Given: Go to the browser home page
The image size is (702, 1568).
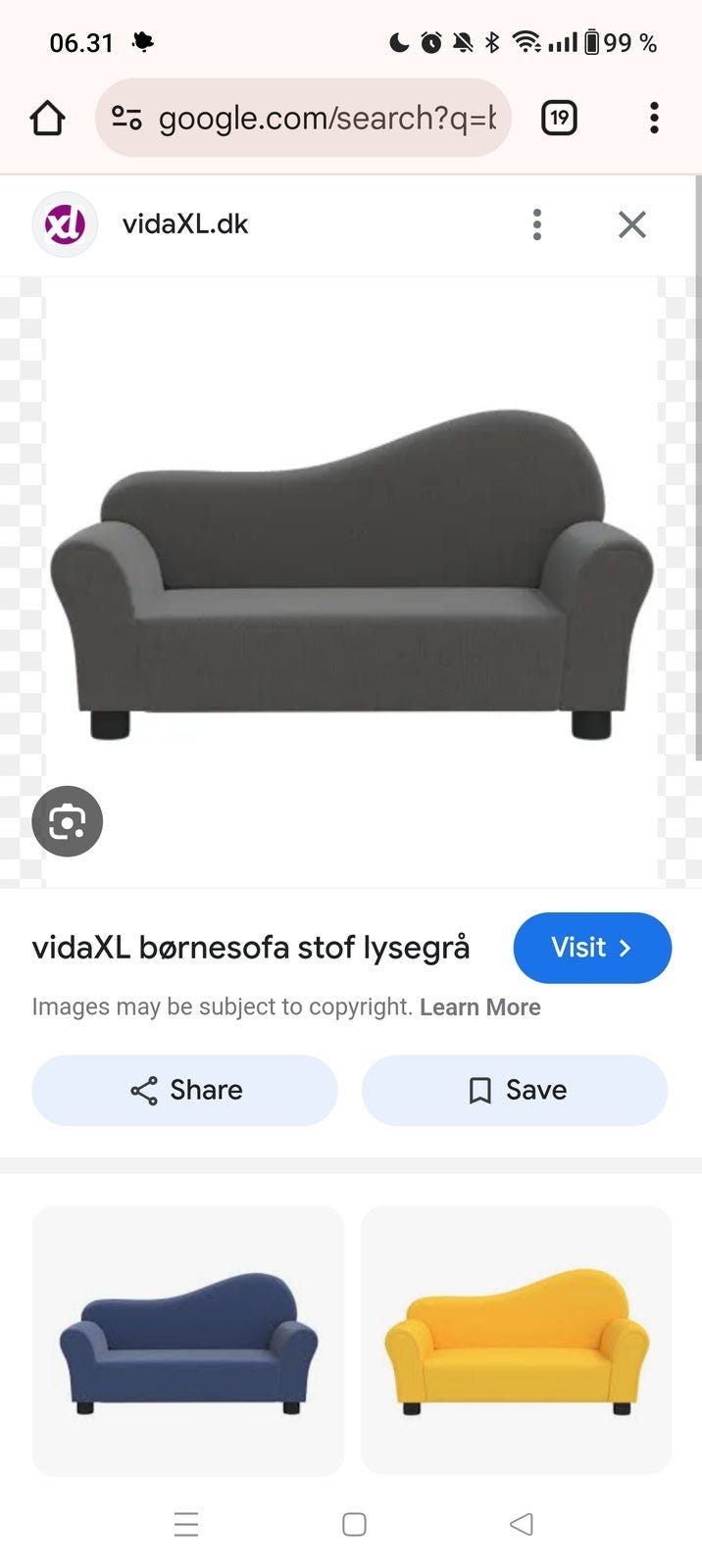Looking at the screenshot, I should tap(47, 119).
